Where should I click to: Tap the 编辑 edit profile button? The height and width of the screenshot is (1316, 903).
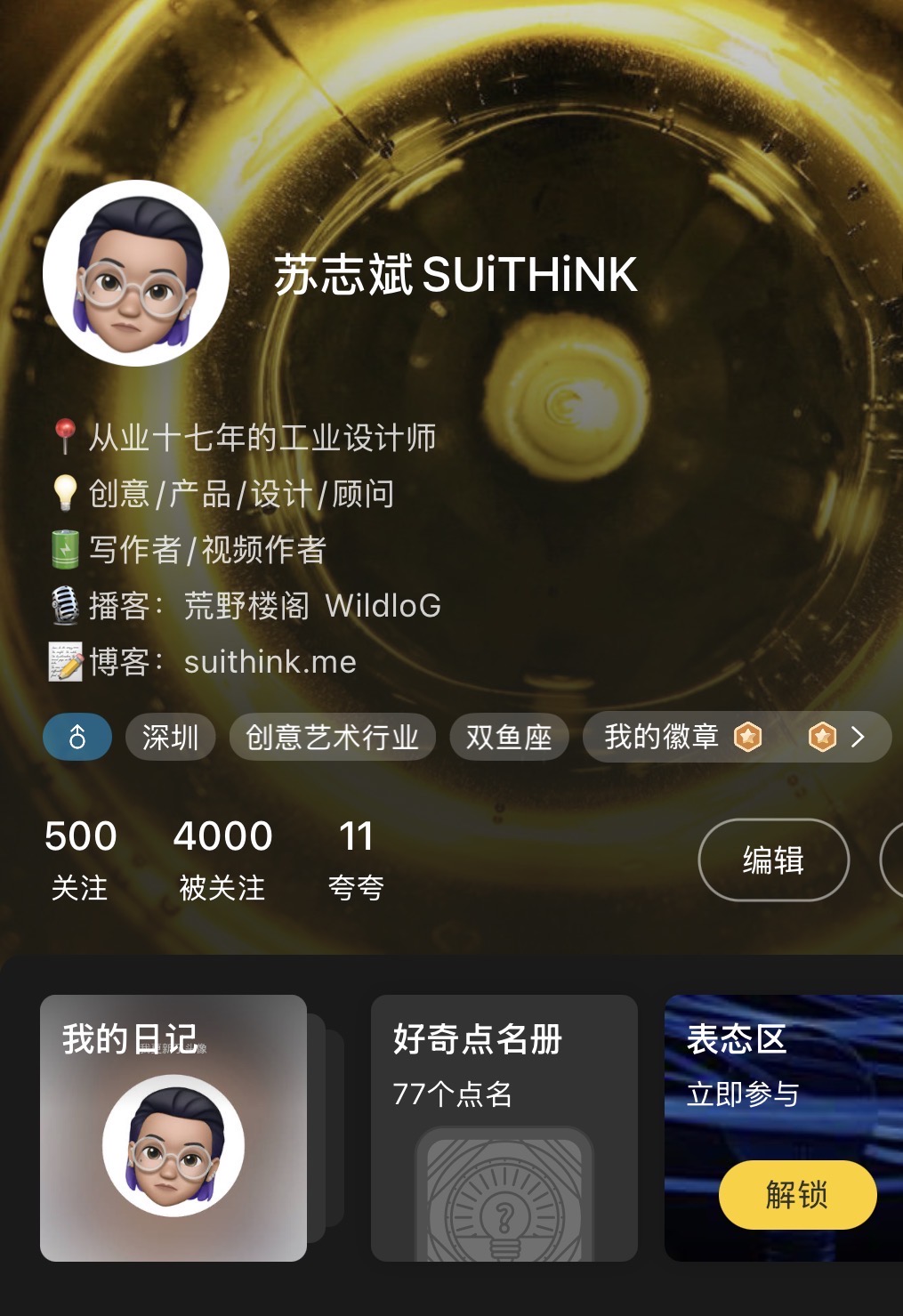(774, 860)
